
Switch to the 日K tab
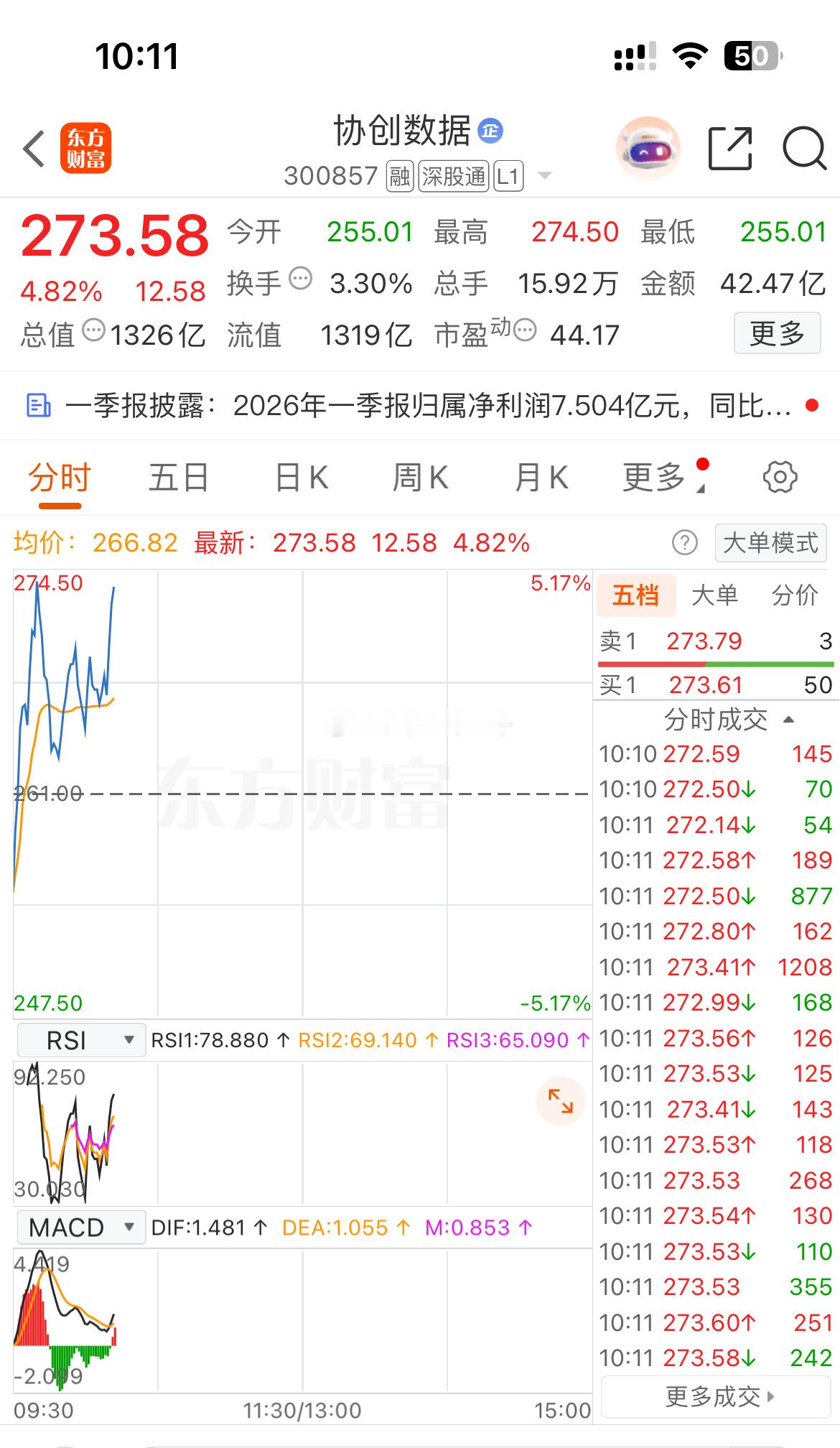tap(302, 475)
